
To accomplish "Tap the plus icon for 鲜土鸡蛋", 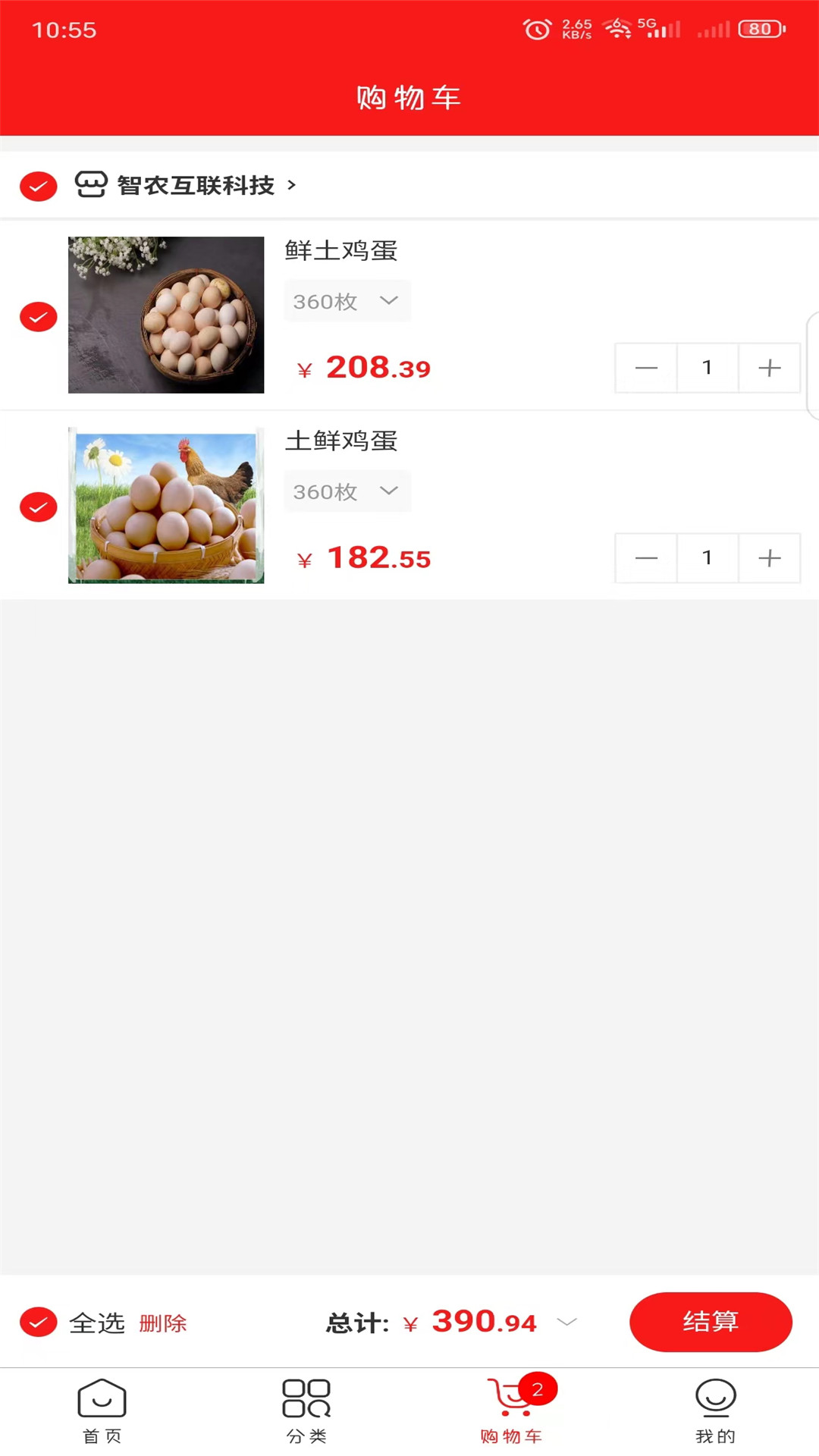I will 769,367.
